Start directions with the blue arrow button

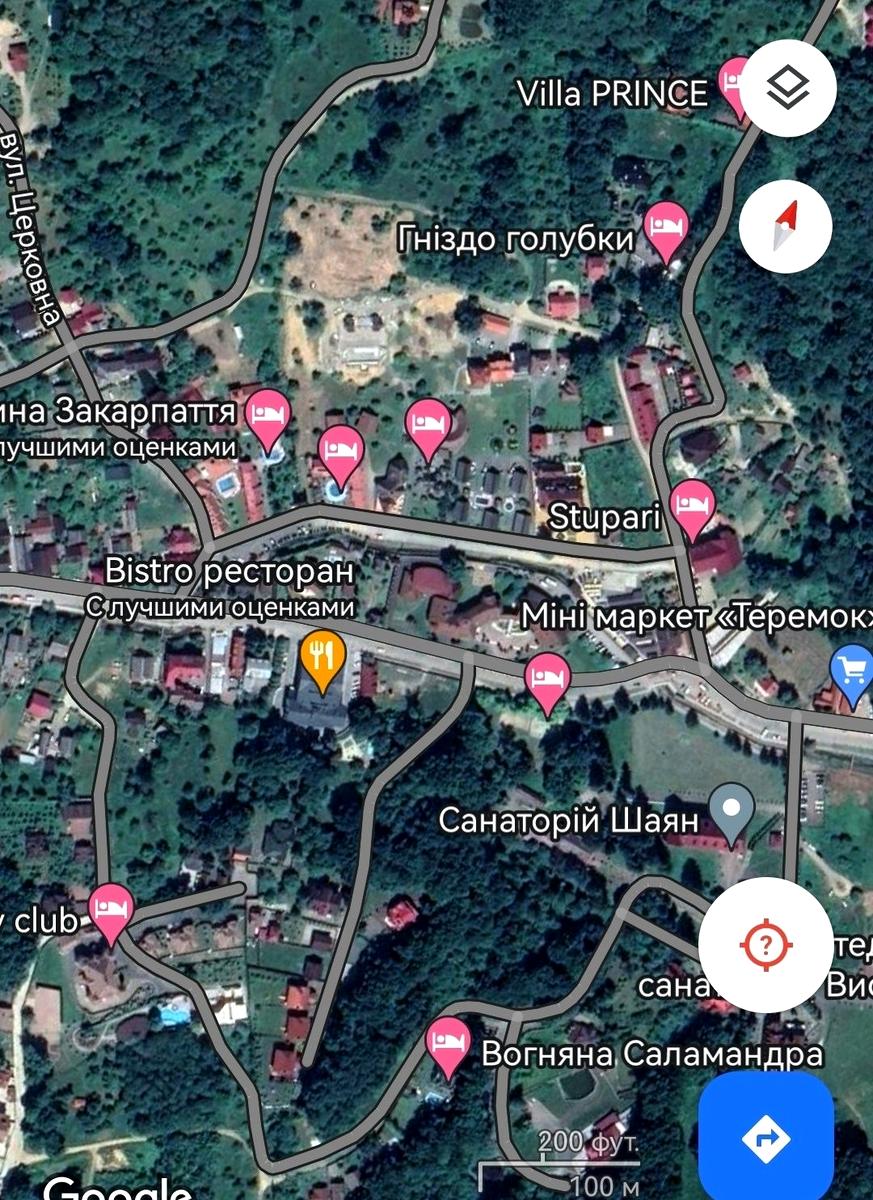coord(766,1138)
